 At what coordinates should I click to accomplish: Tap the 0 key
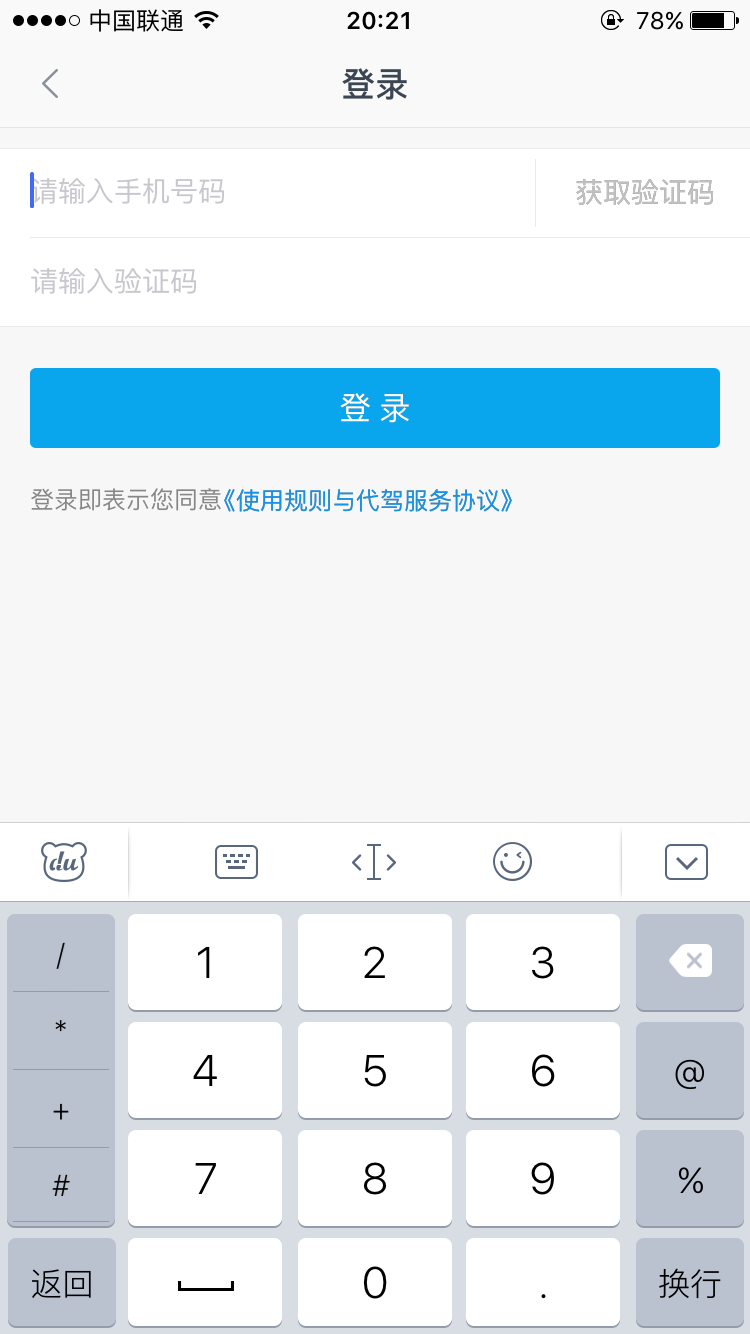click(375, 1282)
